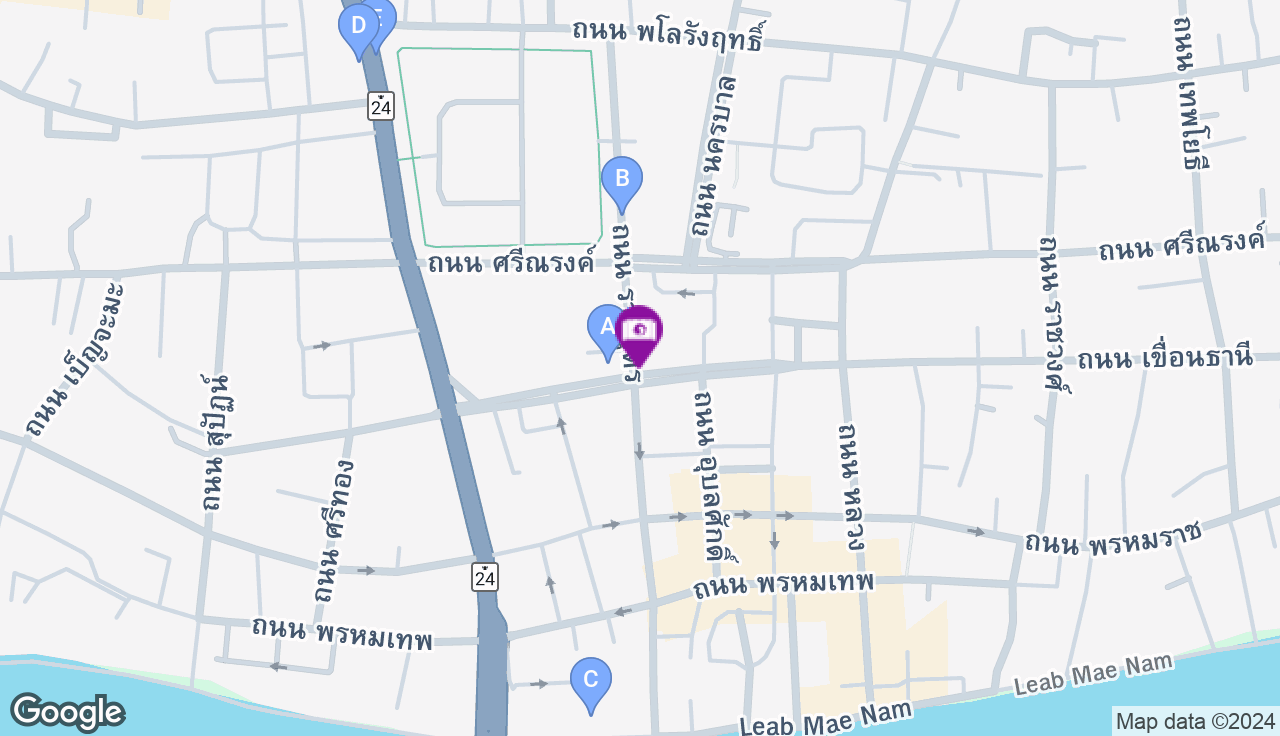1280x736 pixels.
Task: Open the purple camera pin
Action: 640,331
